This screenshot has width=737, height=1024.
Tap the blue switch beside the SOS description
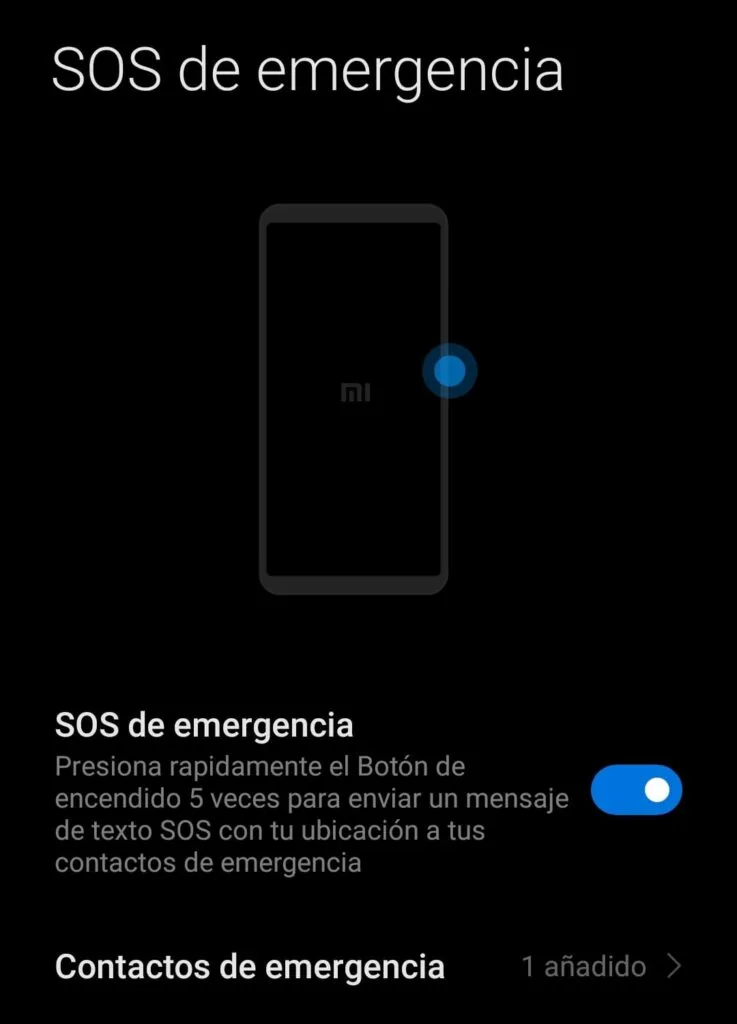coord(636,790)
